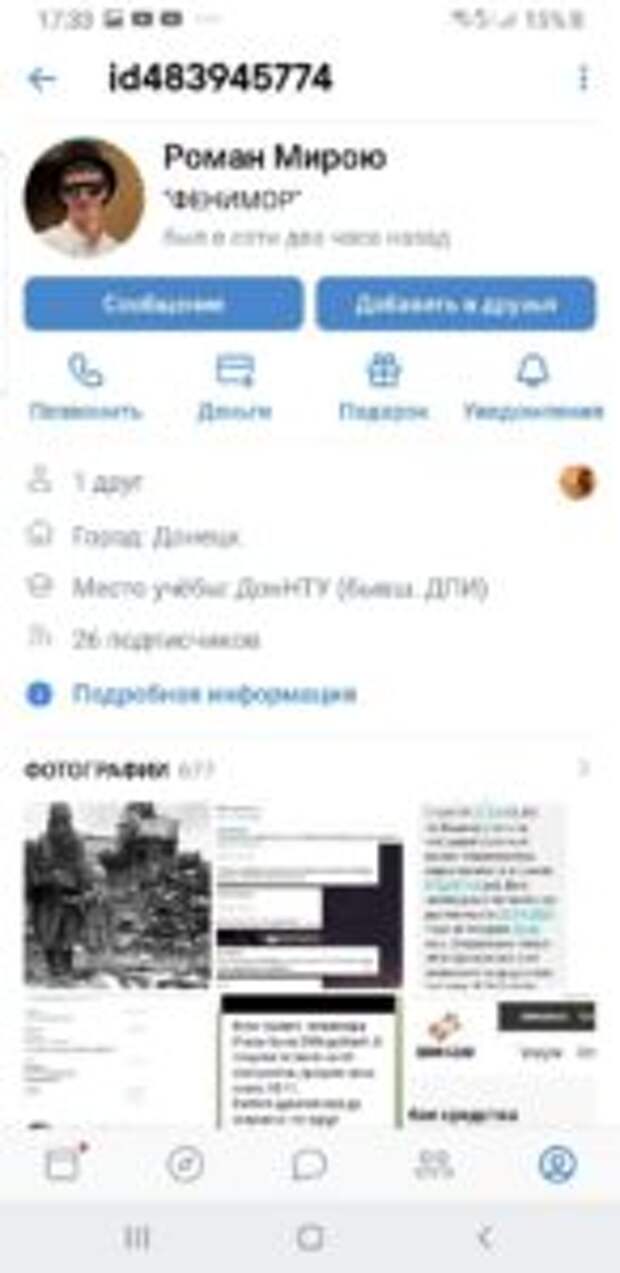
Task: Tap the system home button
Action: (x=310, y=1238)
